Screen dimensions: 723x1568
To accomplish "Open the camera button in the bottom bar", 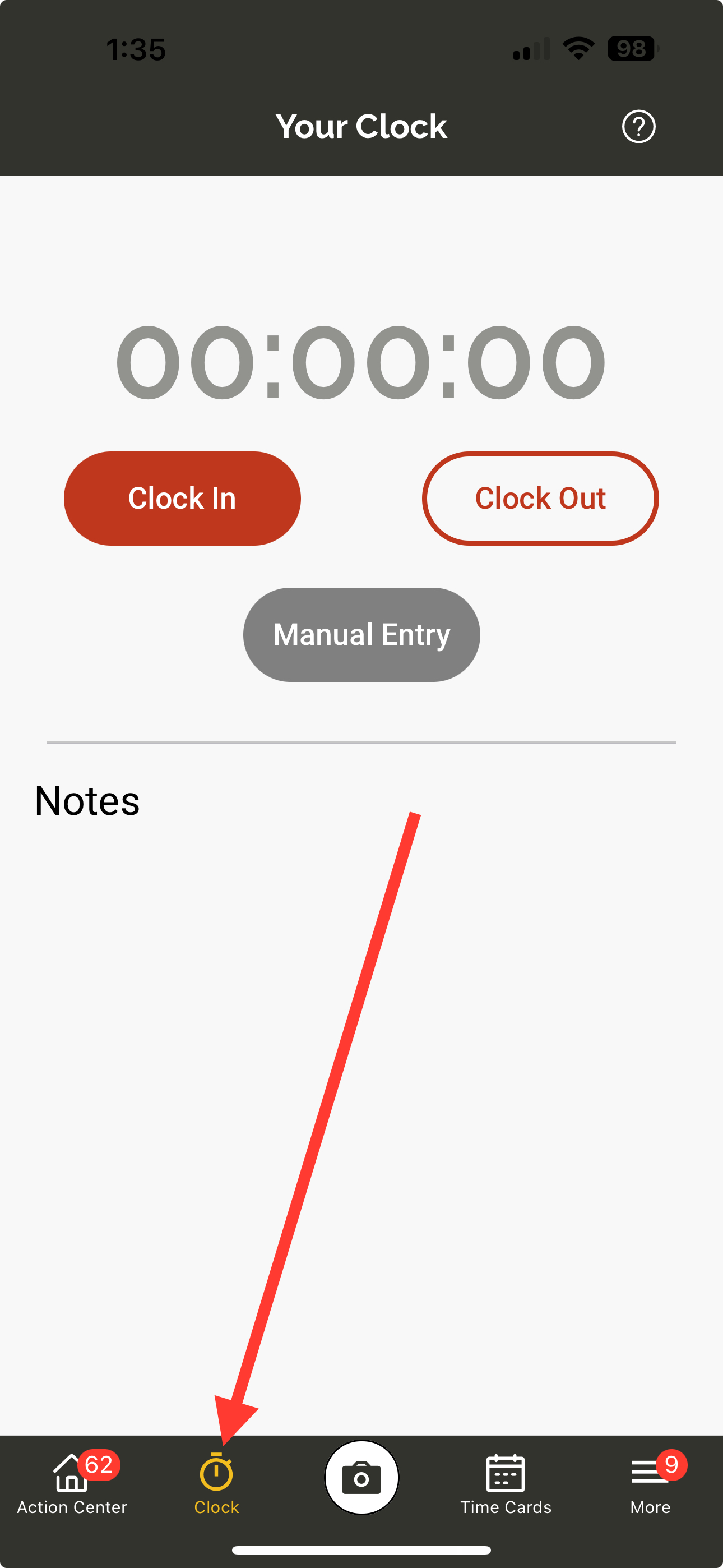I will [x=361, y=1477].
